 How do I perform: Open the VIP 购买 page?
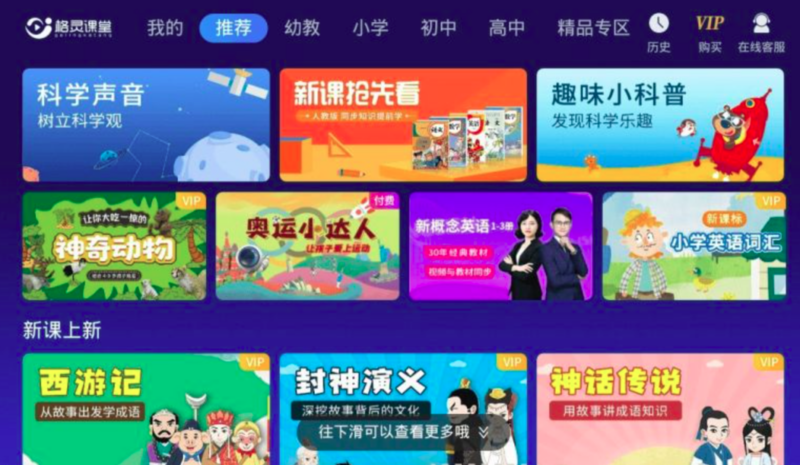click(709, 32)
